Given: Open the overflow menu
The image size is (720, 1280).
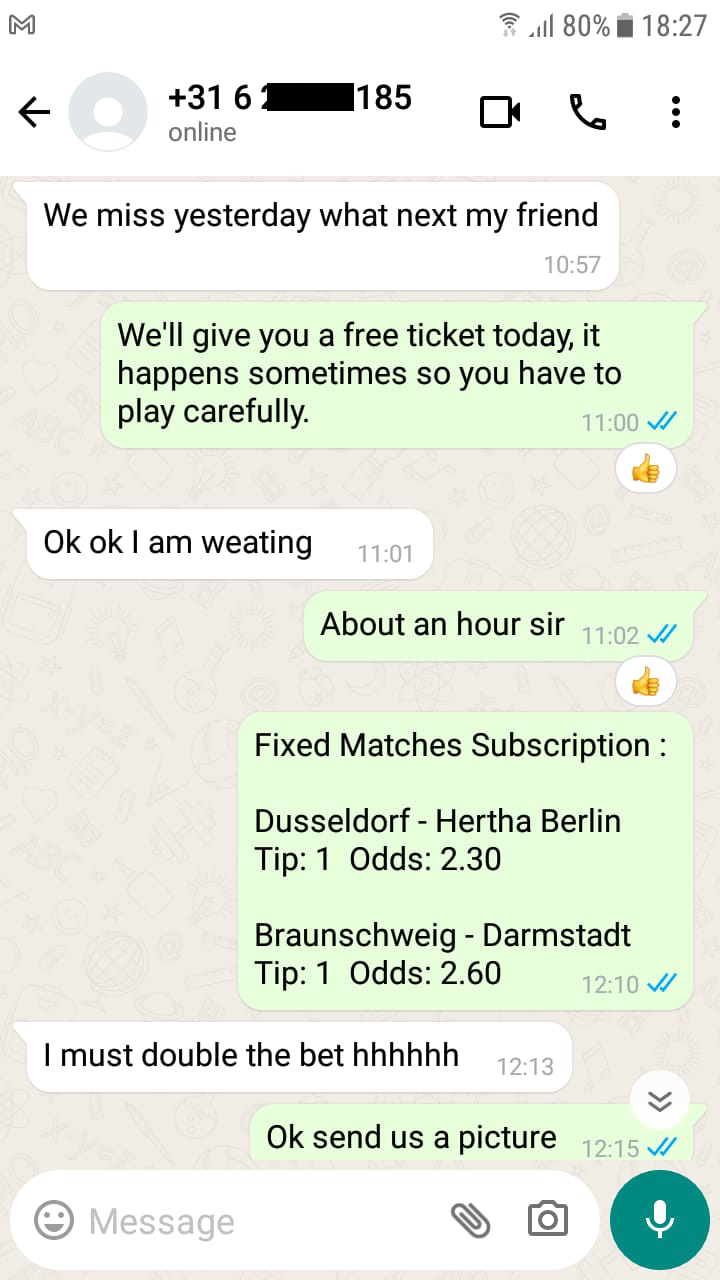Looking at the screenshot, I should pyautogui.click(x=676, y=112).
